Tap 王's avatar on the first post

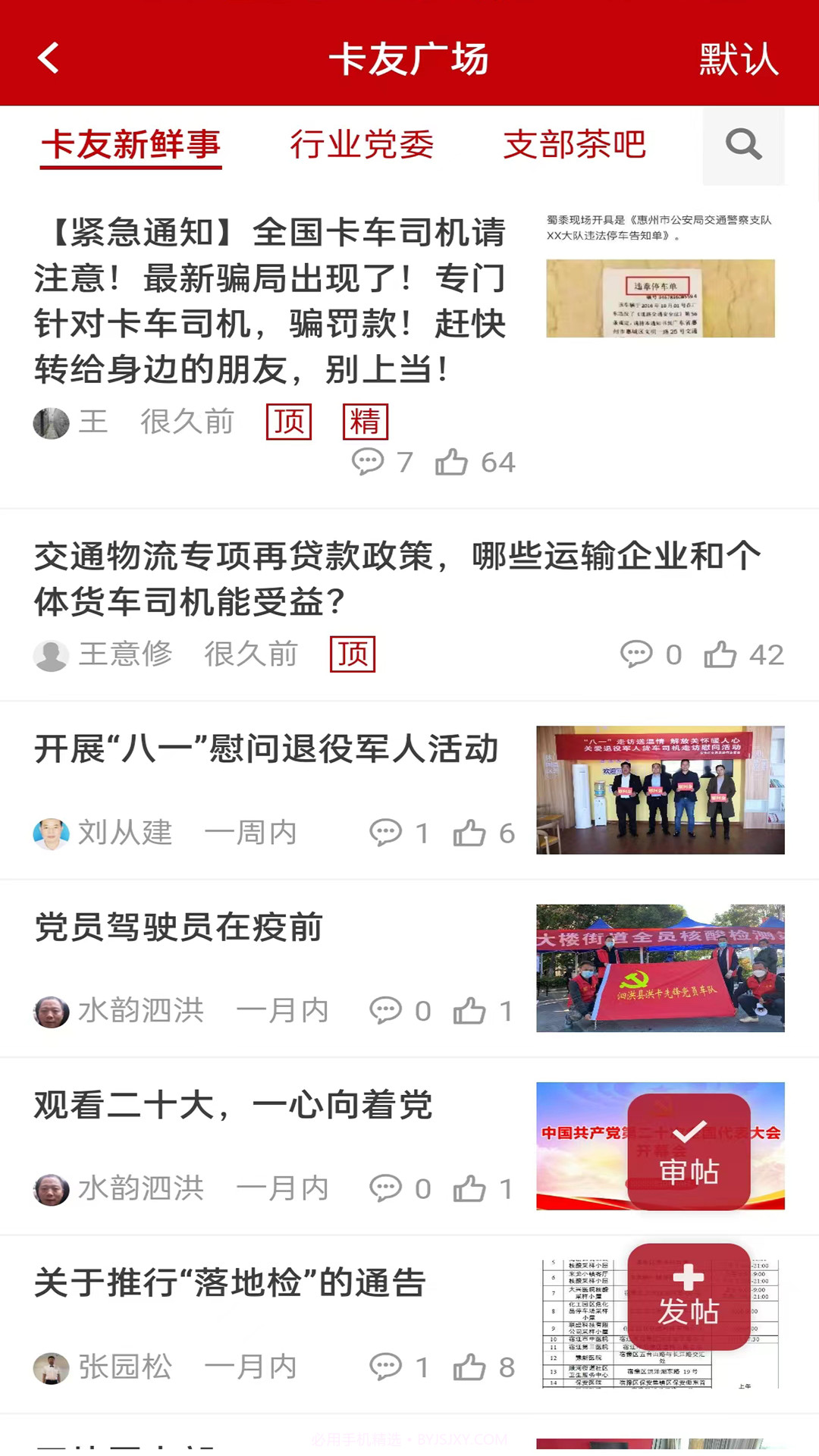[51, 422]
